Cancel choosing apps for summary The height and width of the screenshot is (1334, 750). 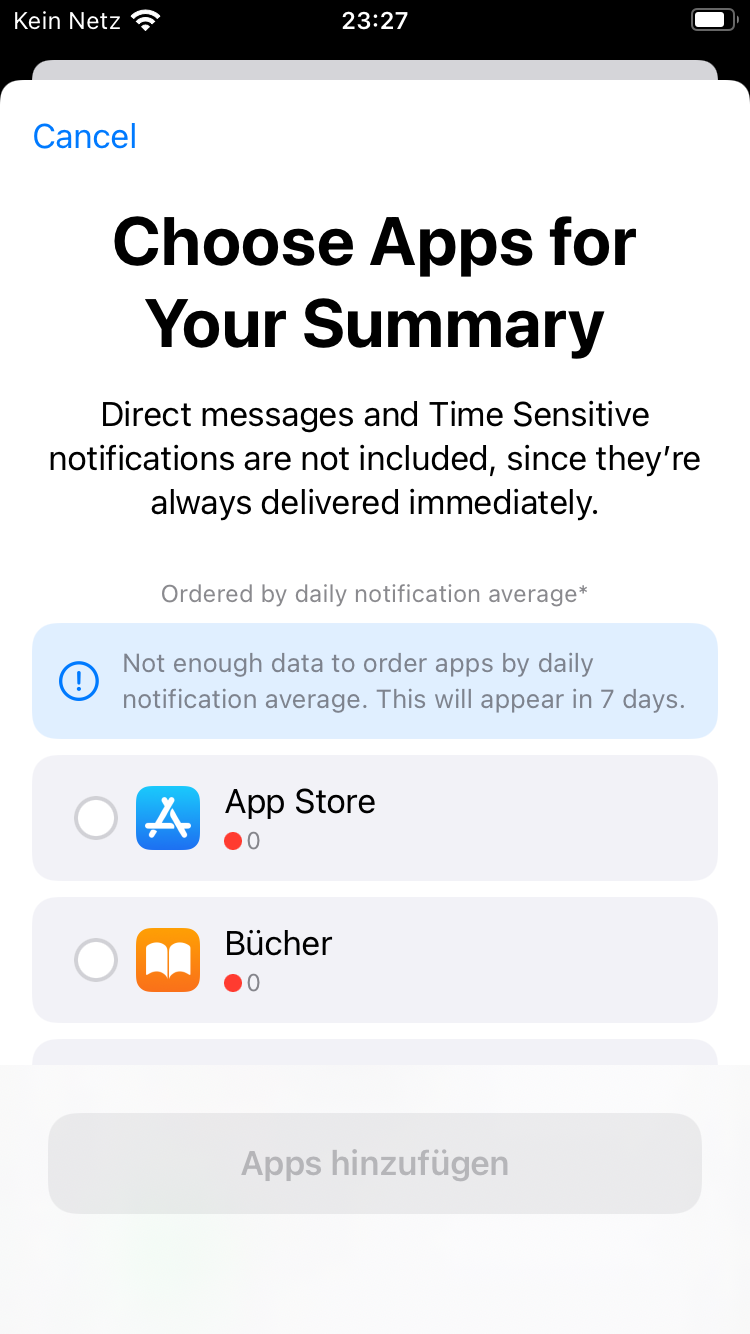pyautogui.click(x=85, y=136)
